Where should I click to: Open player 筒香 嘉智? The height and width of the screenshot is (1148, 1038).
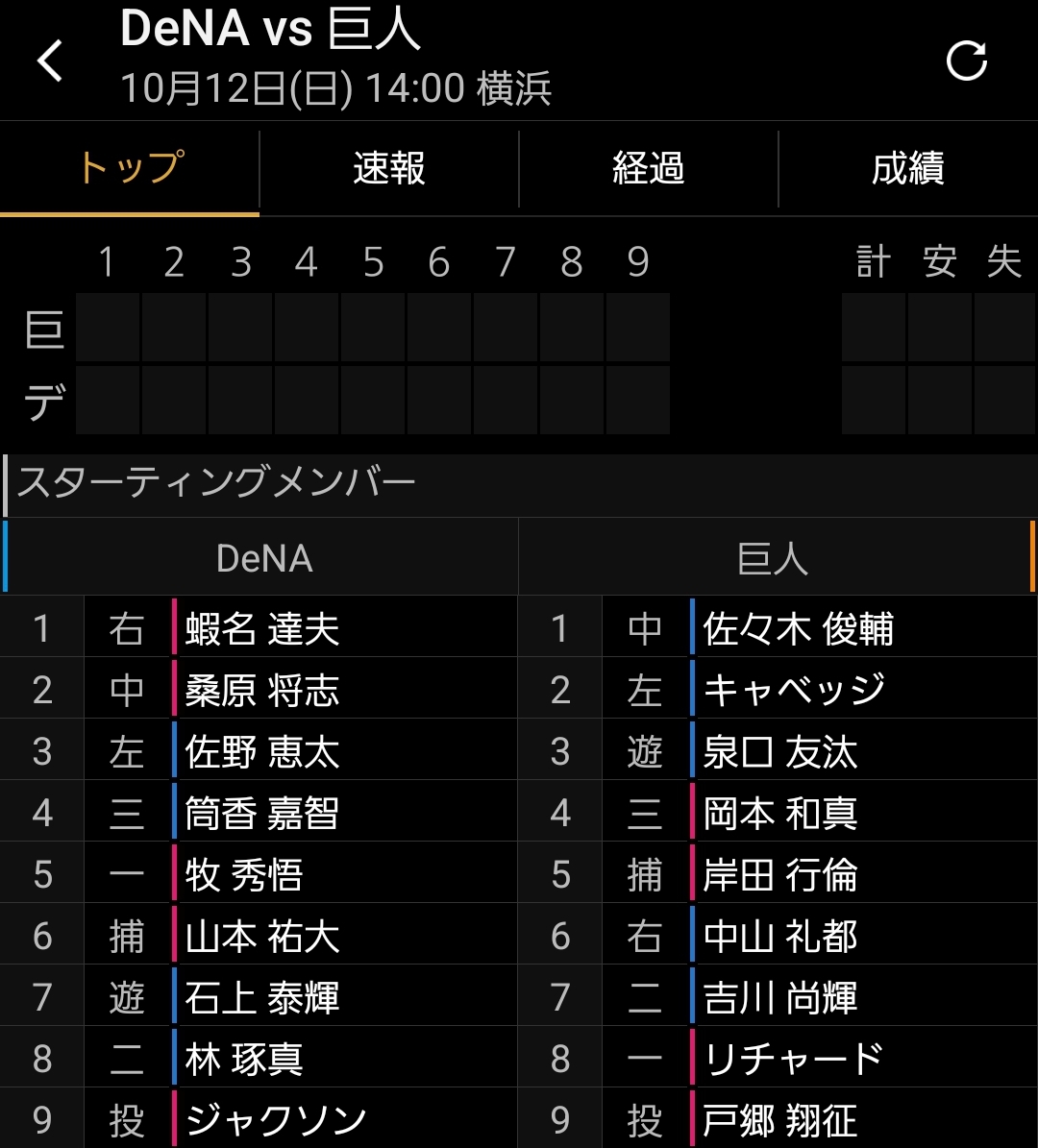pyautogui.click(x=262, y=814)
